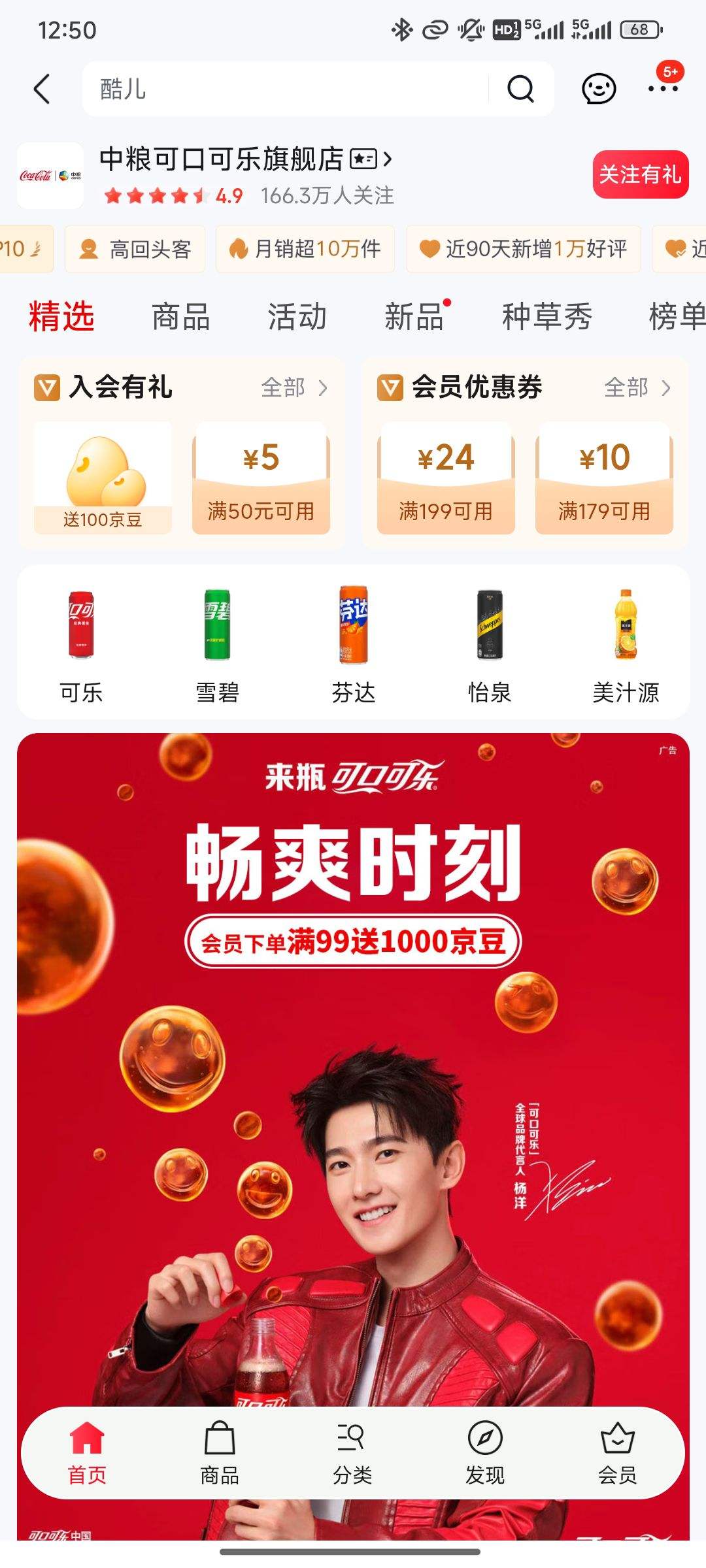Click the search magnifier icon
The width and height of the screenshot is (706, 1568).
tap(518, 89)
